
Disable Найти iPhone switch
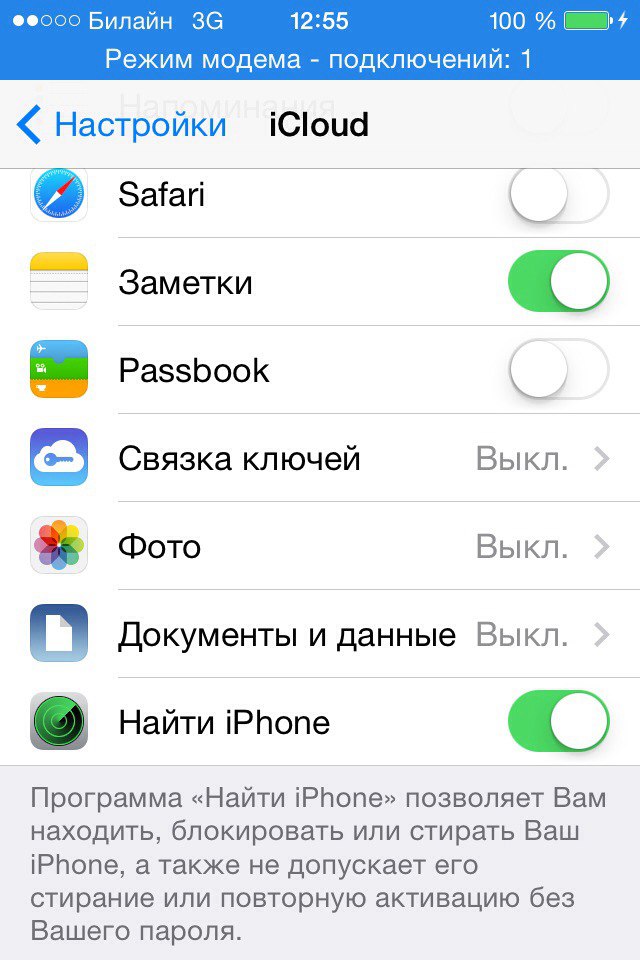point(558,722)
